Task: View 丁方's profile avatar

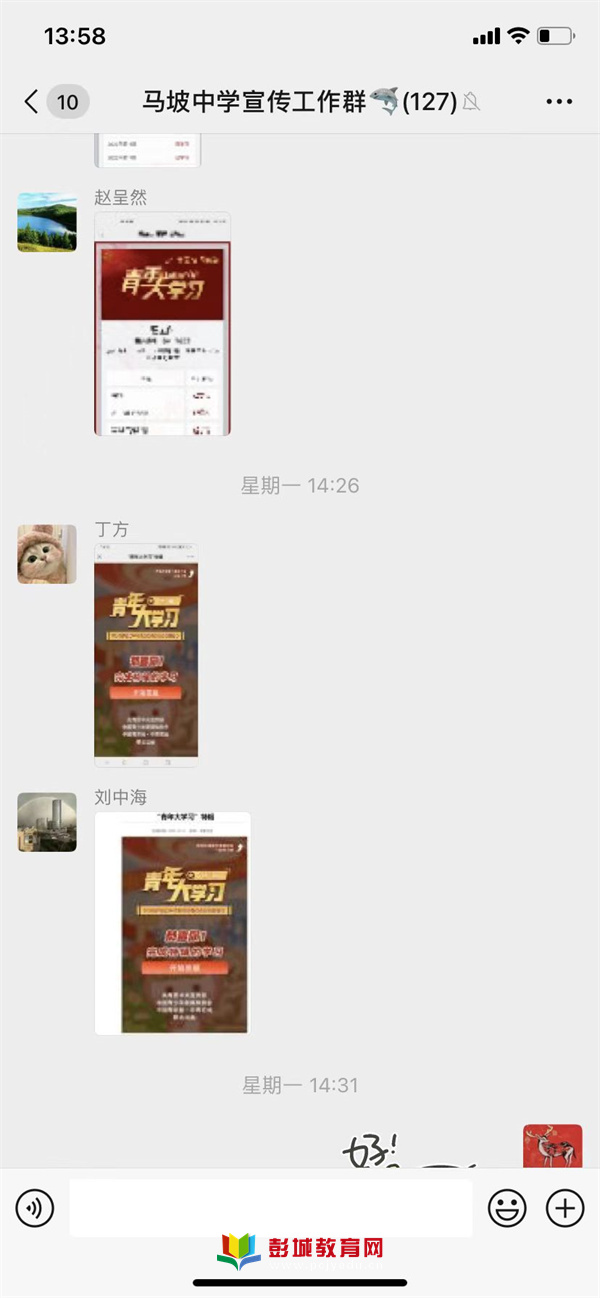Action: pyautogui.click(x=47, y=554)
